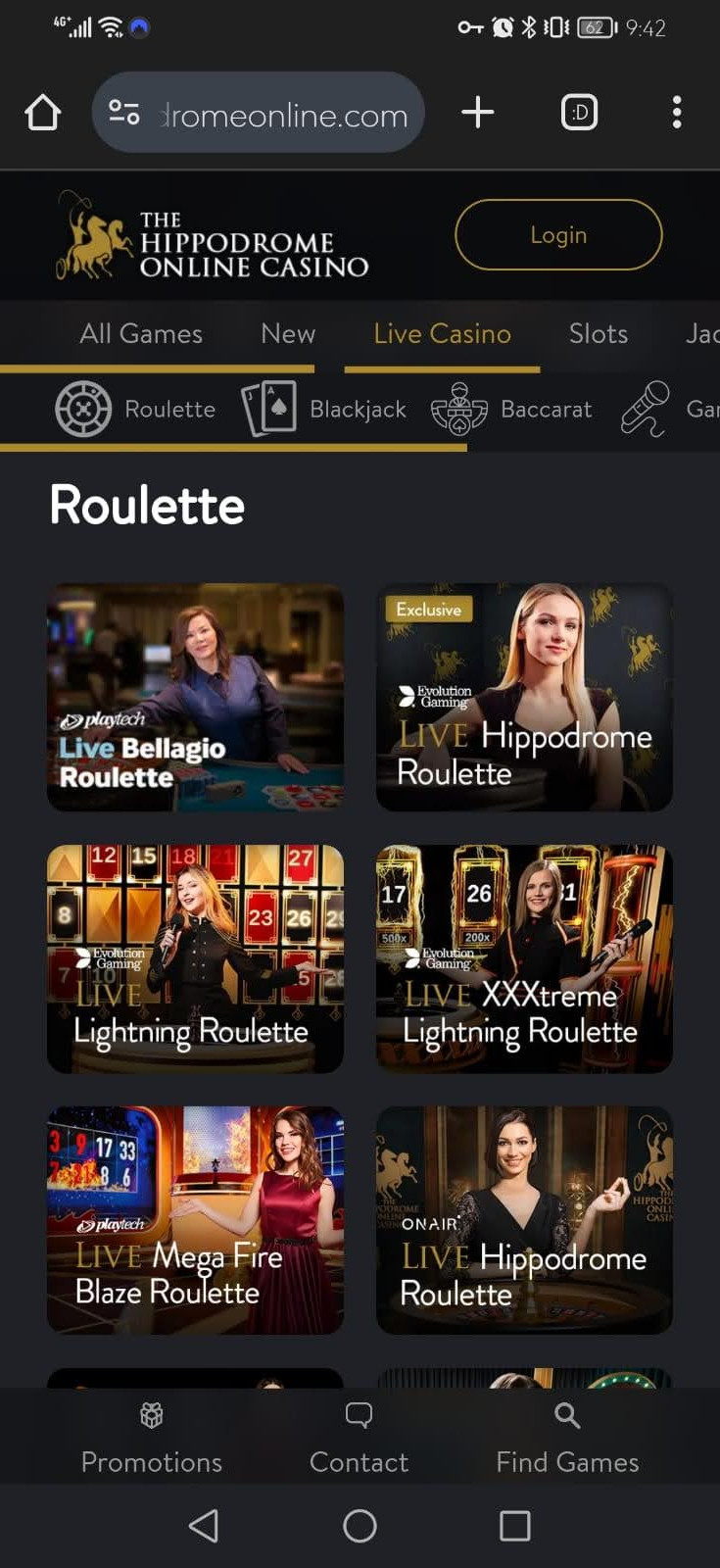This screenshot has width=720, height=1568.
Task: Switch to the All Games tab
Action: [140, 334]
